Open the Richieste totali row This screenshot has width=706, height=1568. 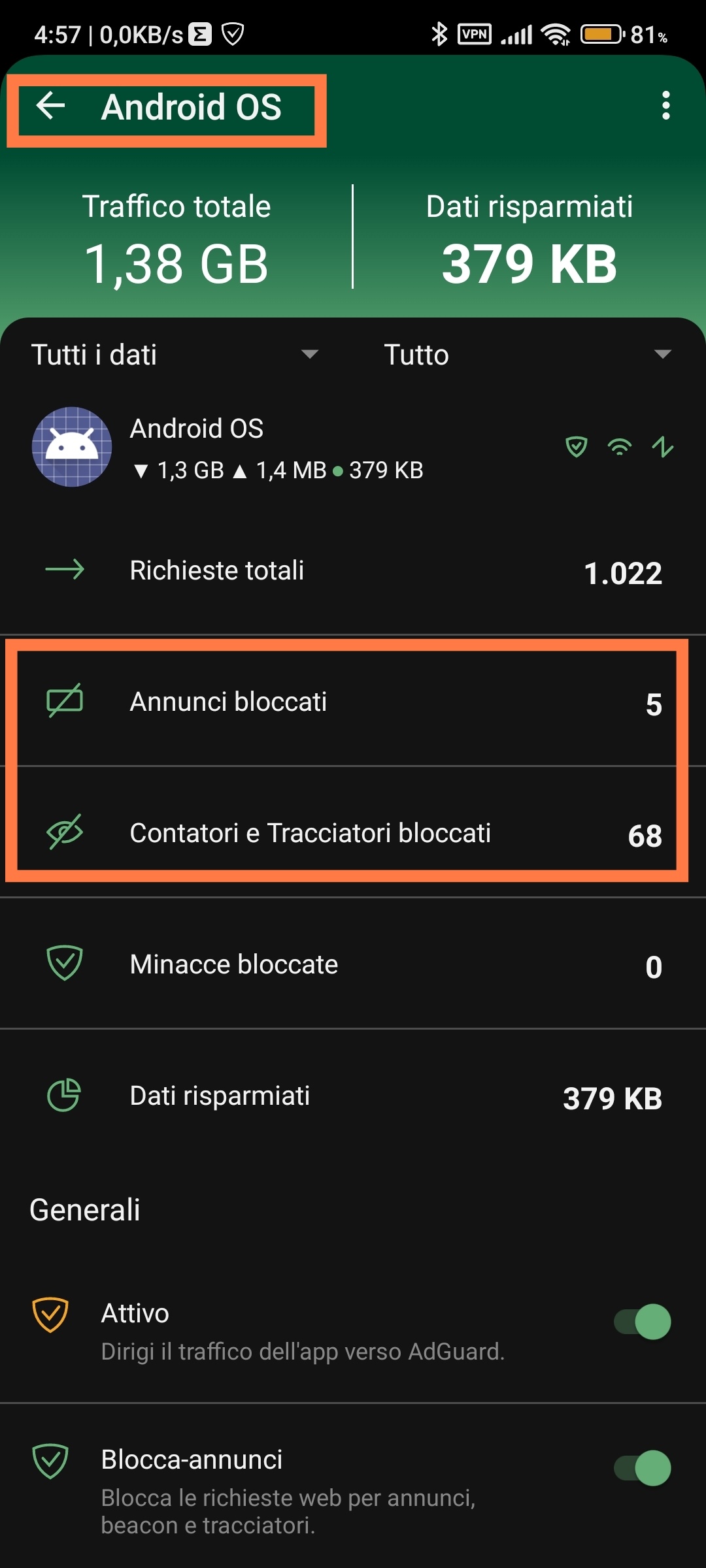tap(353, 570)
